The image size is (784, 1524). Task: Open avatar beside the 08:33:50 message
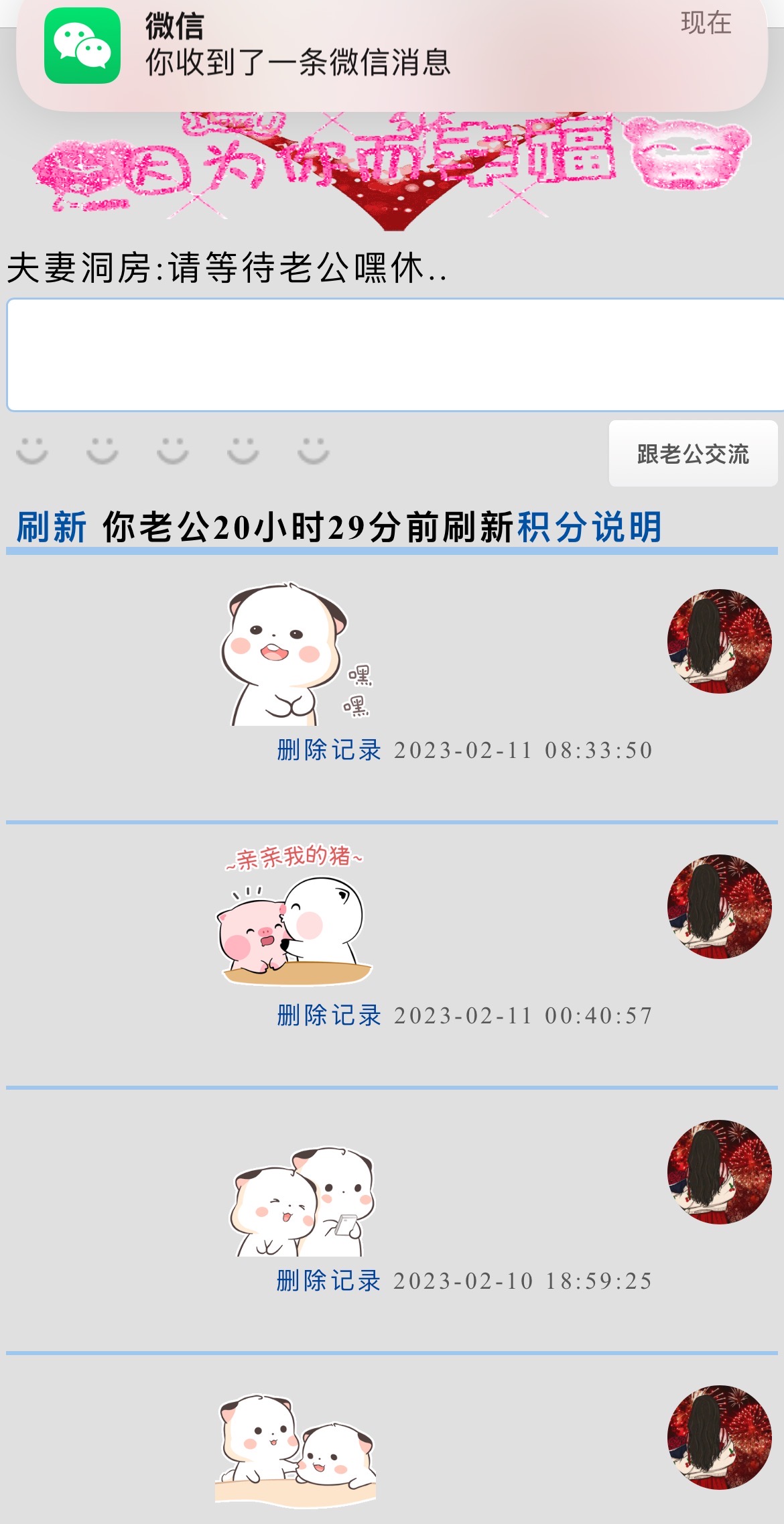coord(719,641)
